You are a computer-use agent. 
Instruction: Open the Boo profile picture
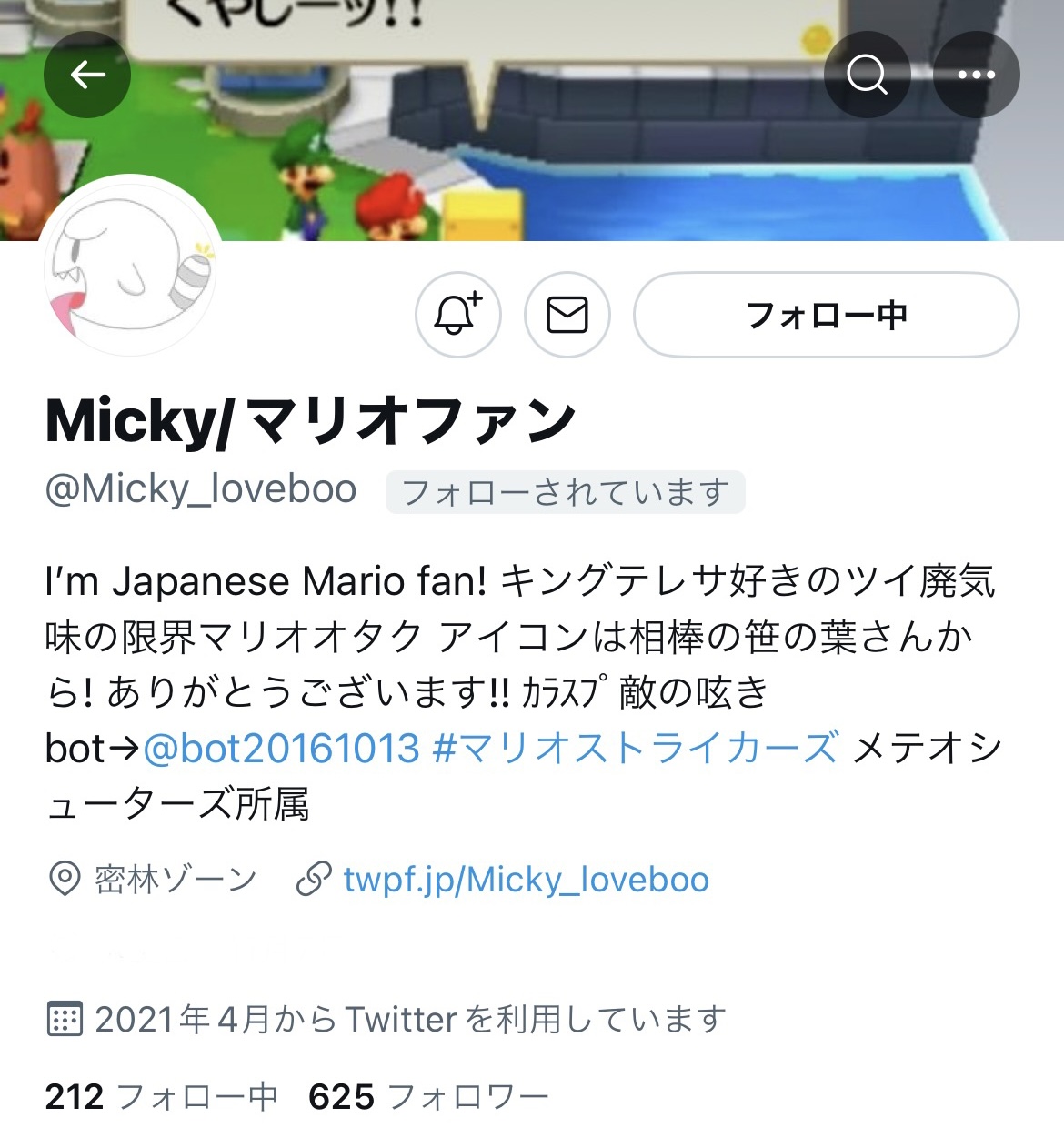tap(132, 267)
